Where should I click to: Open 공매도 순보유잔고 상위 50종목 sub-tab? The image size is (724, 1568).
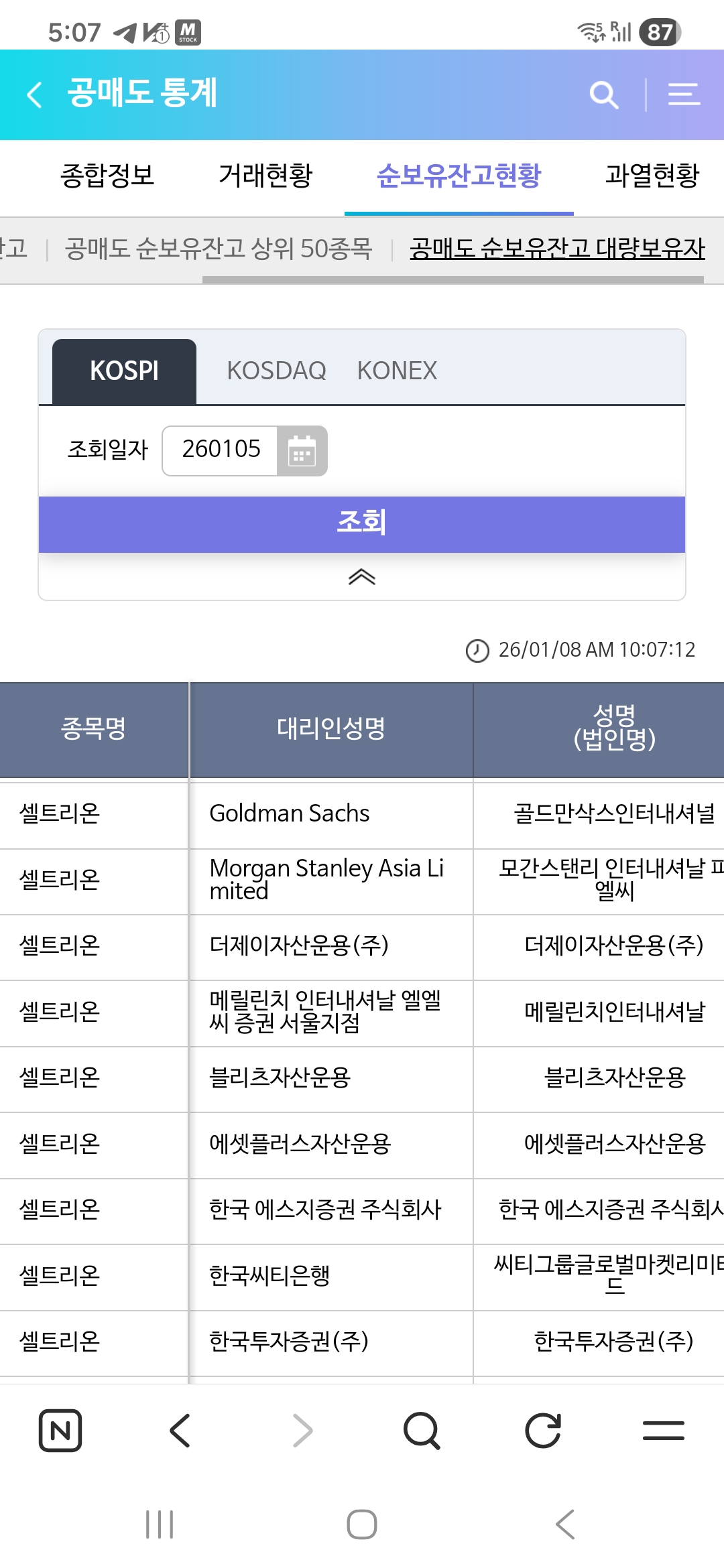pos(219,249)
